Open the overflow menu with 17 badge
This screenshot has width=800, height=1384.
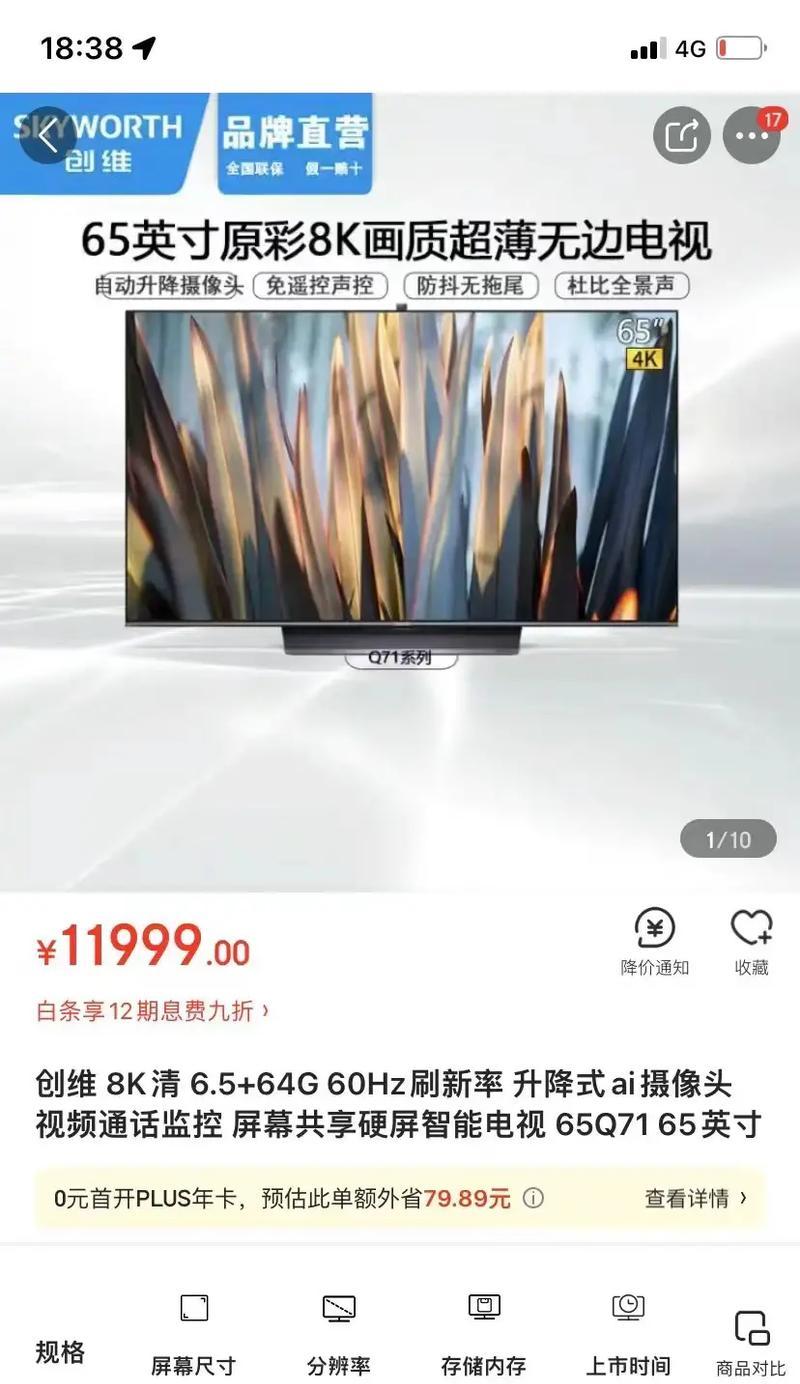(752, 135)
